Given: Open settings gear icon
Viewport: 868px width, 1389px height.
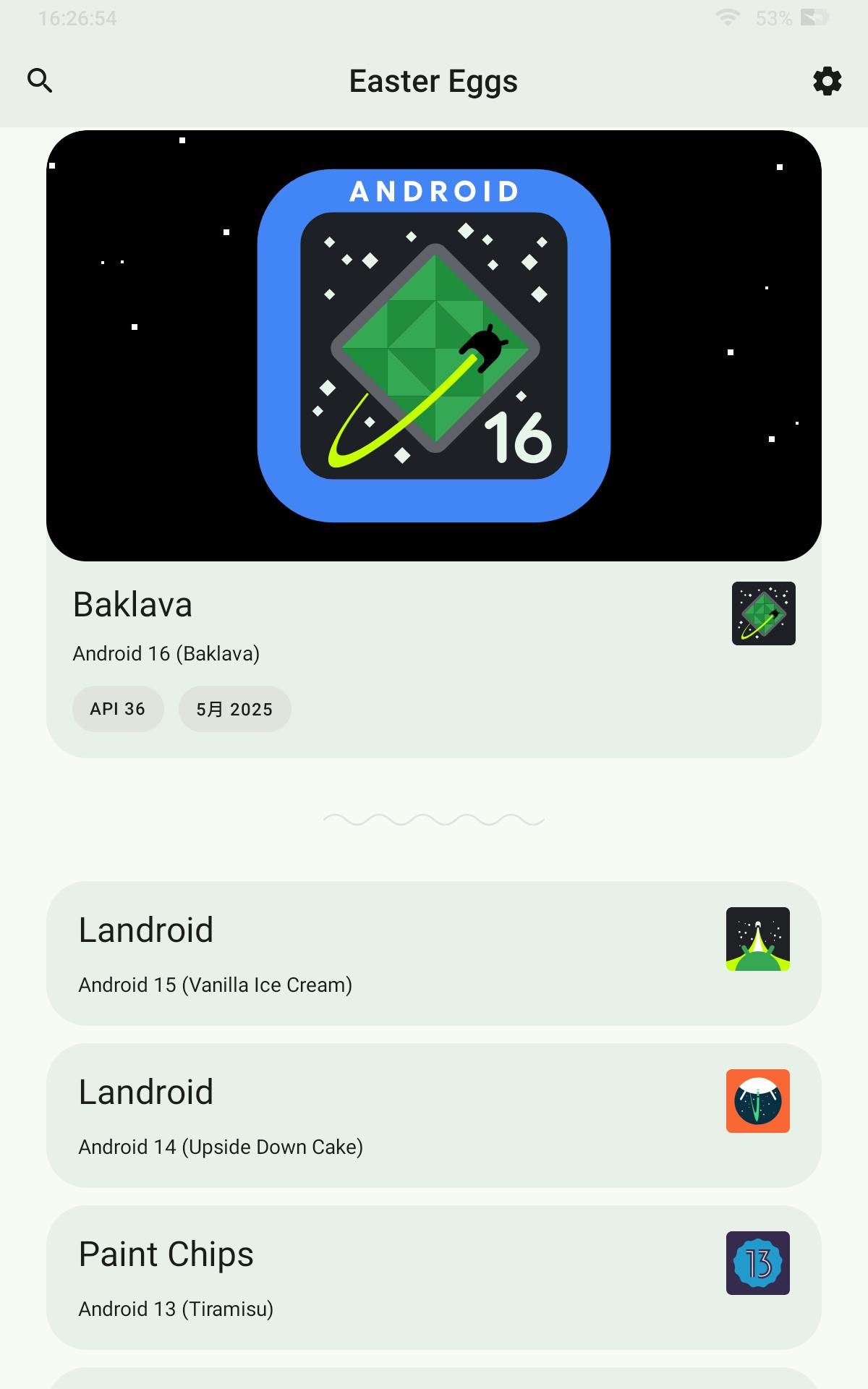Looking at the screenshot, I should tap(827, 81).
